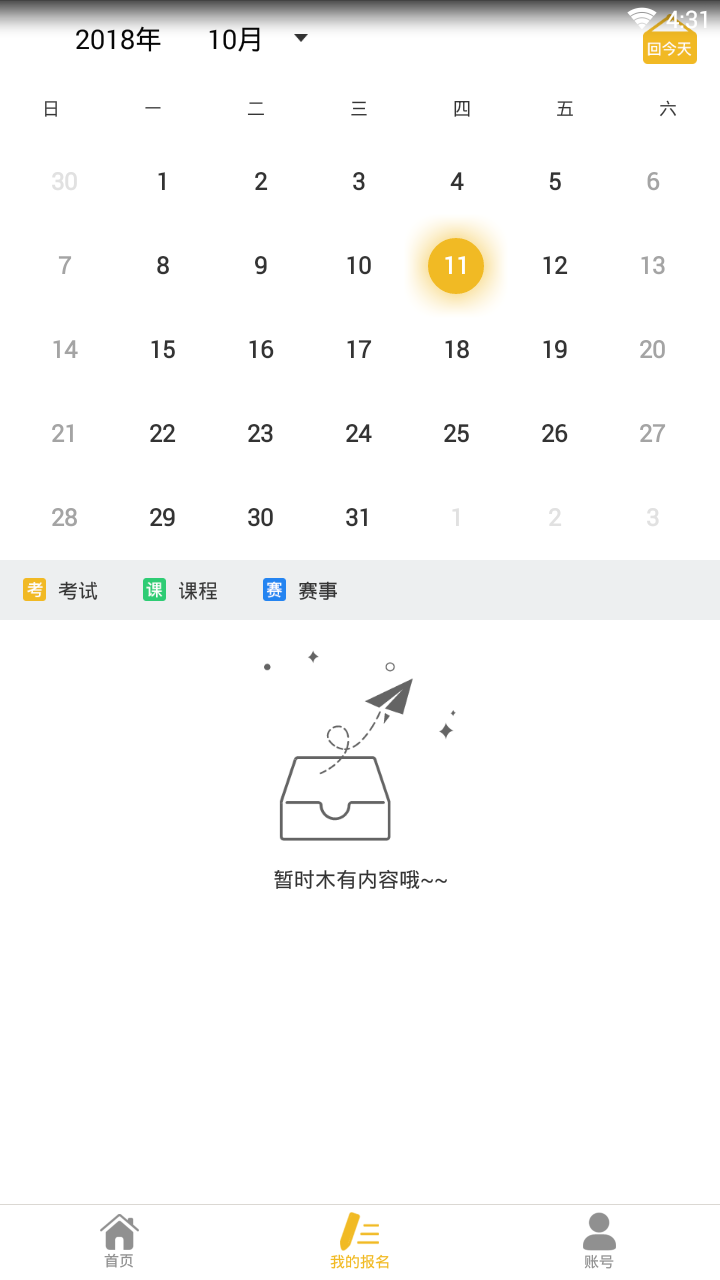The height and width of the screenshot is (1280, 720).
Task: Switch to the 我的报名 tab
Action: 360,1241
